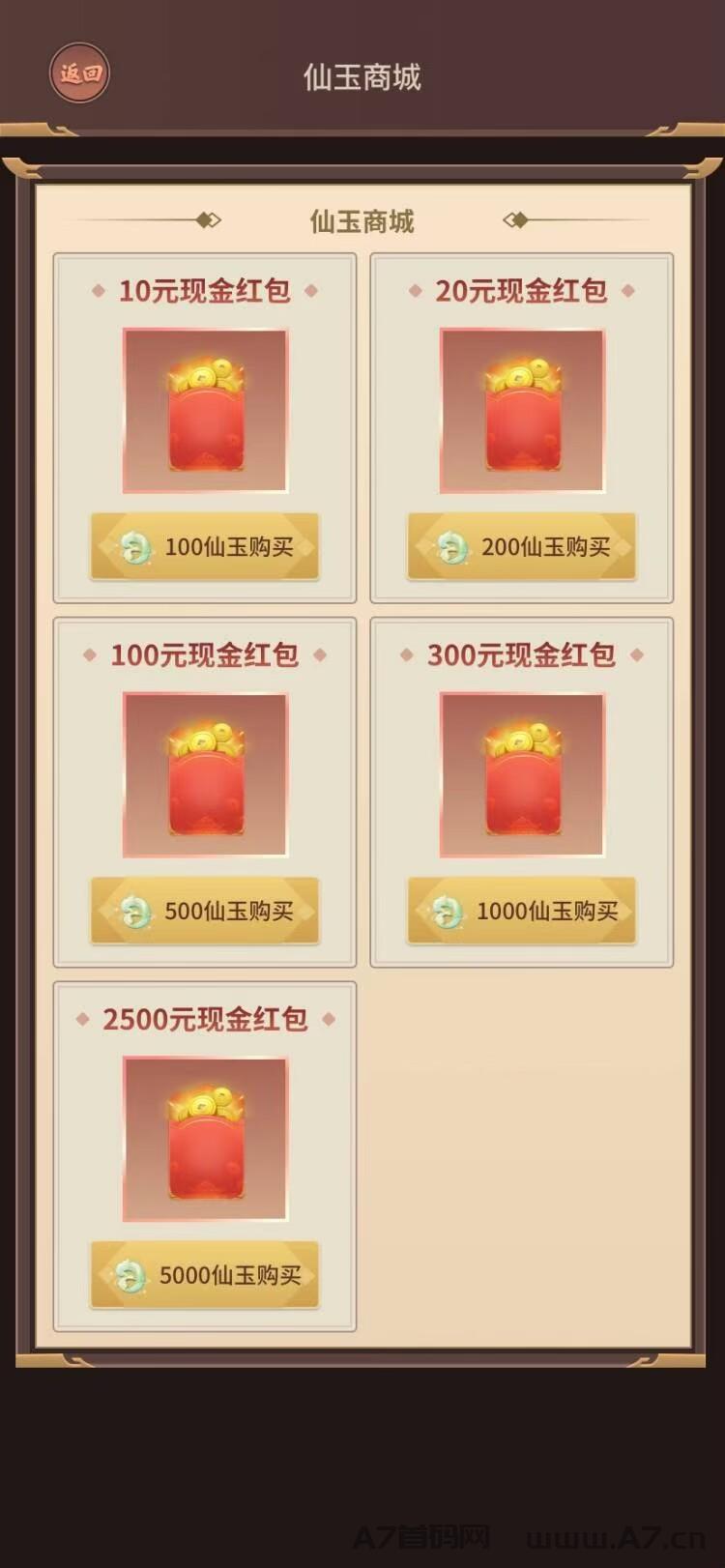Buy the 300元 red packet for 1000仙玉
725x1568 pixels.
[x=521, y=911]
